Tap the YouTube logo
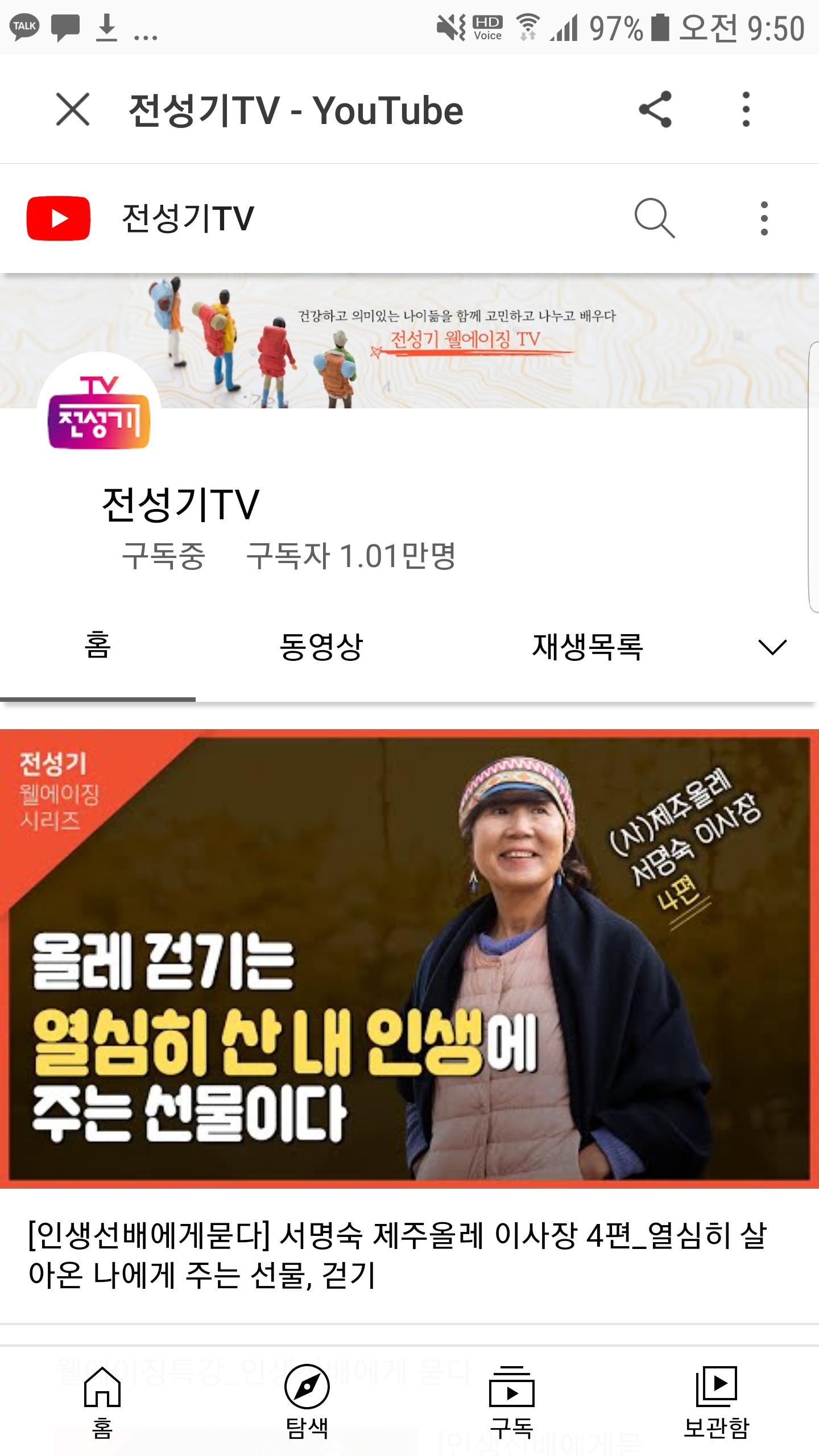Viewport: 819px width, 1456px height. 59,218
